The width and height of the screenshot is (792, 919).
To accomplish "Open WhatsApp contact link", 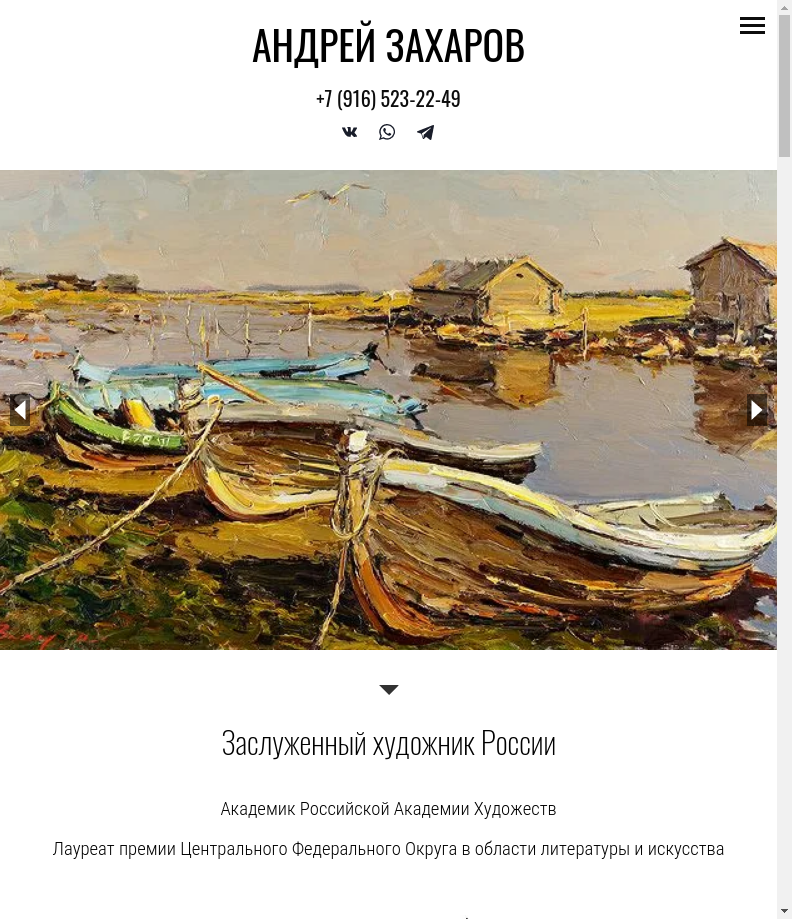I will point(387,132).
